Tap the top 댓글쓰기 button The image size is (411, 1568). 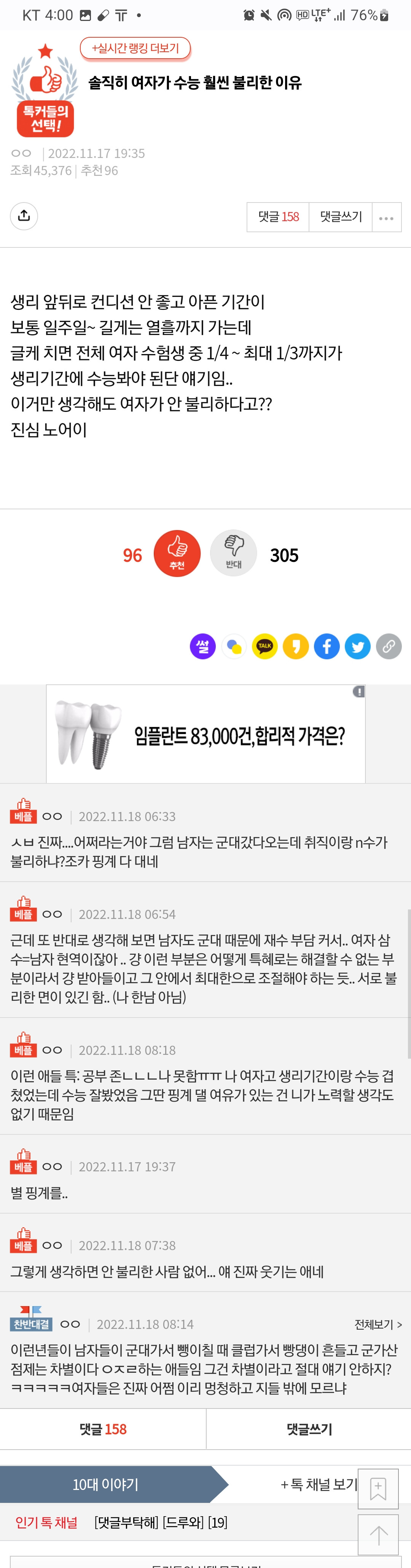click(x=340, y=217)
